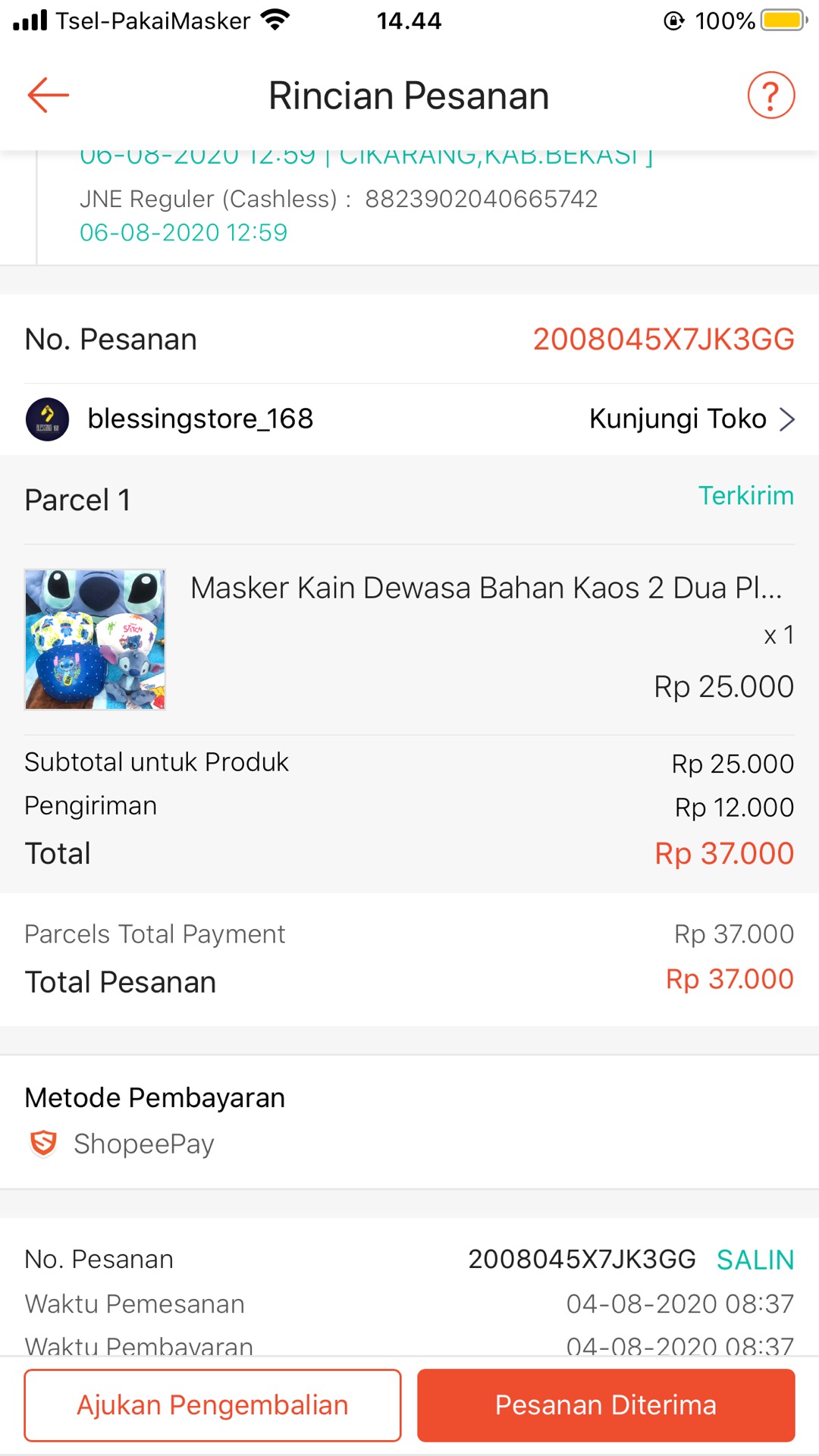Open the help question mark icon

tap(770, 96)
